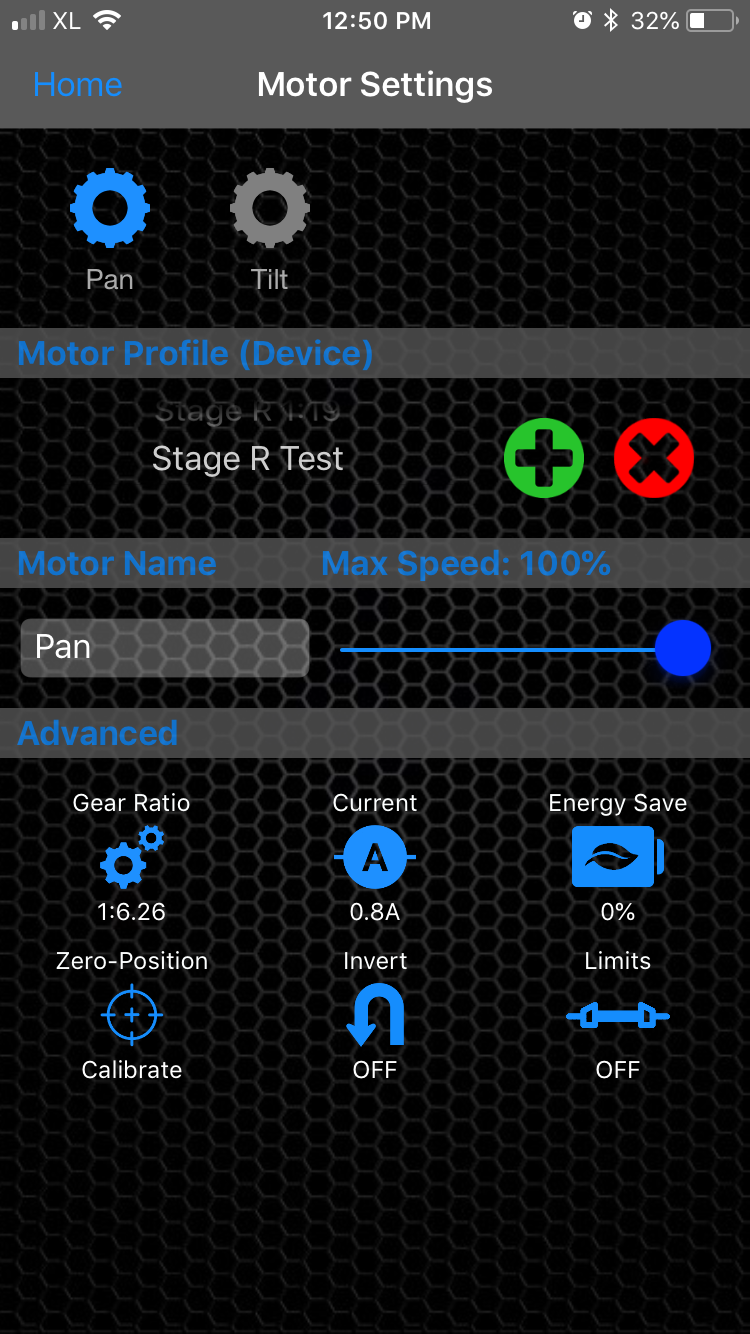The height and width of the screenshot is (1334, 750).
Task: Add a new motor profile
Action: (544, 458)
